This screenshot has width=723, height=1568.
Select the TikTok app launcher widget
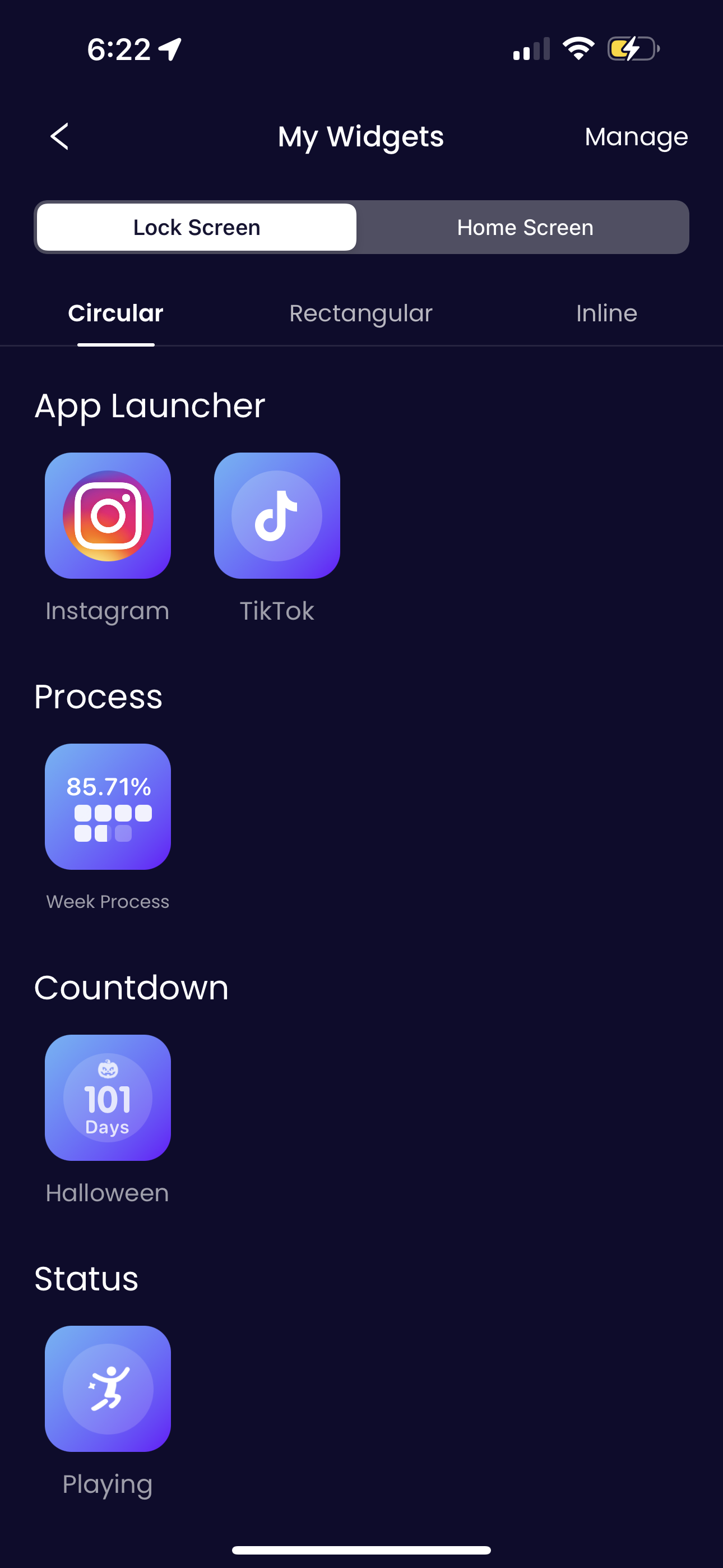[x=276, y=515]
